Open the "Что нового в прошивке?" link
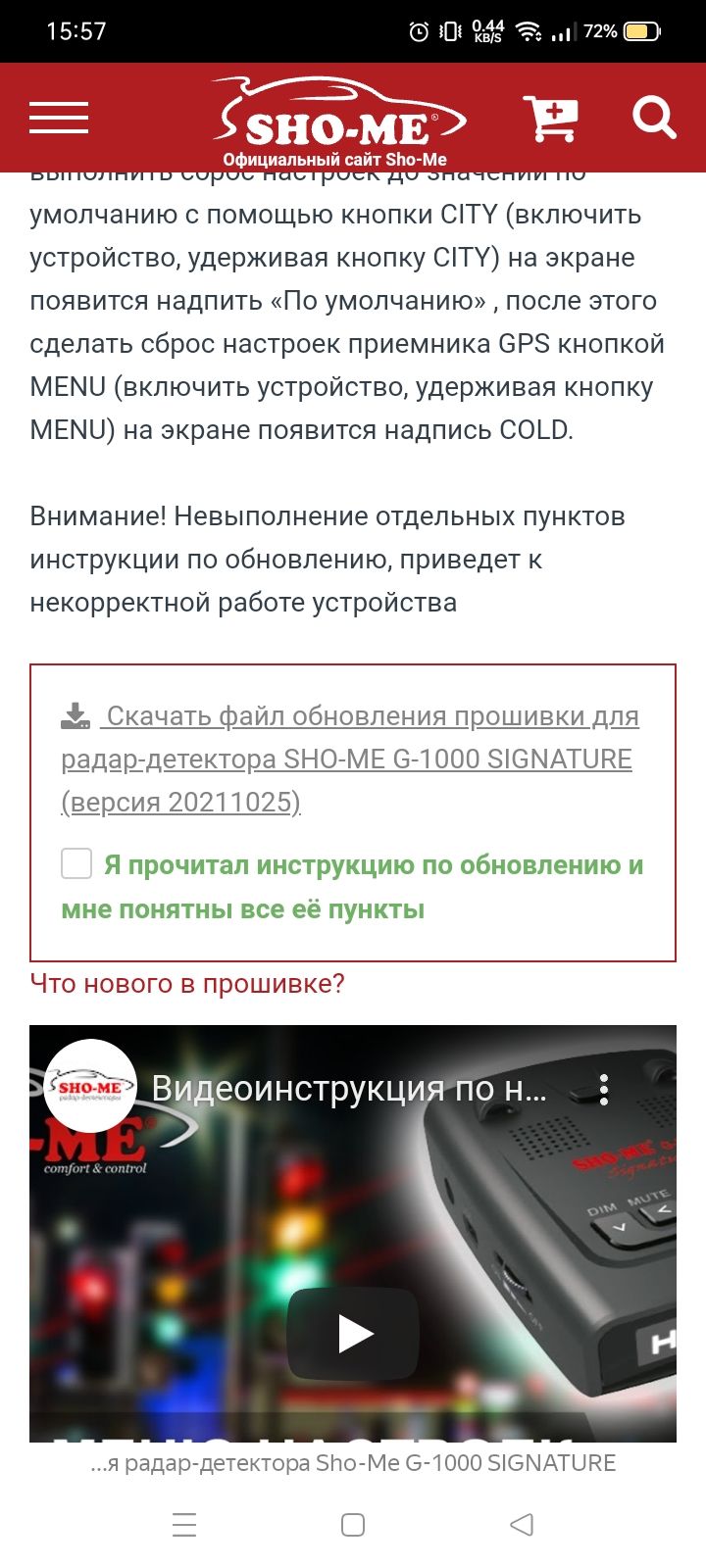This screenshot has height=1568, width=706. coord(187,983)
